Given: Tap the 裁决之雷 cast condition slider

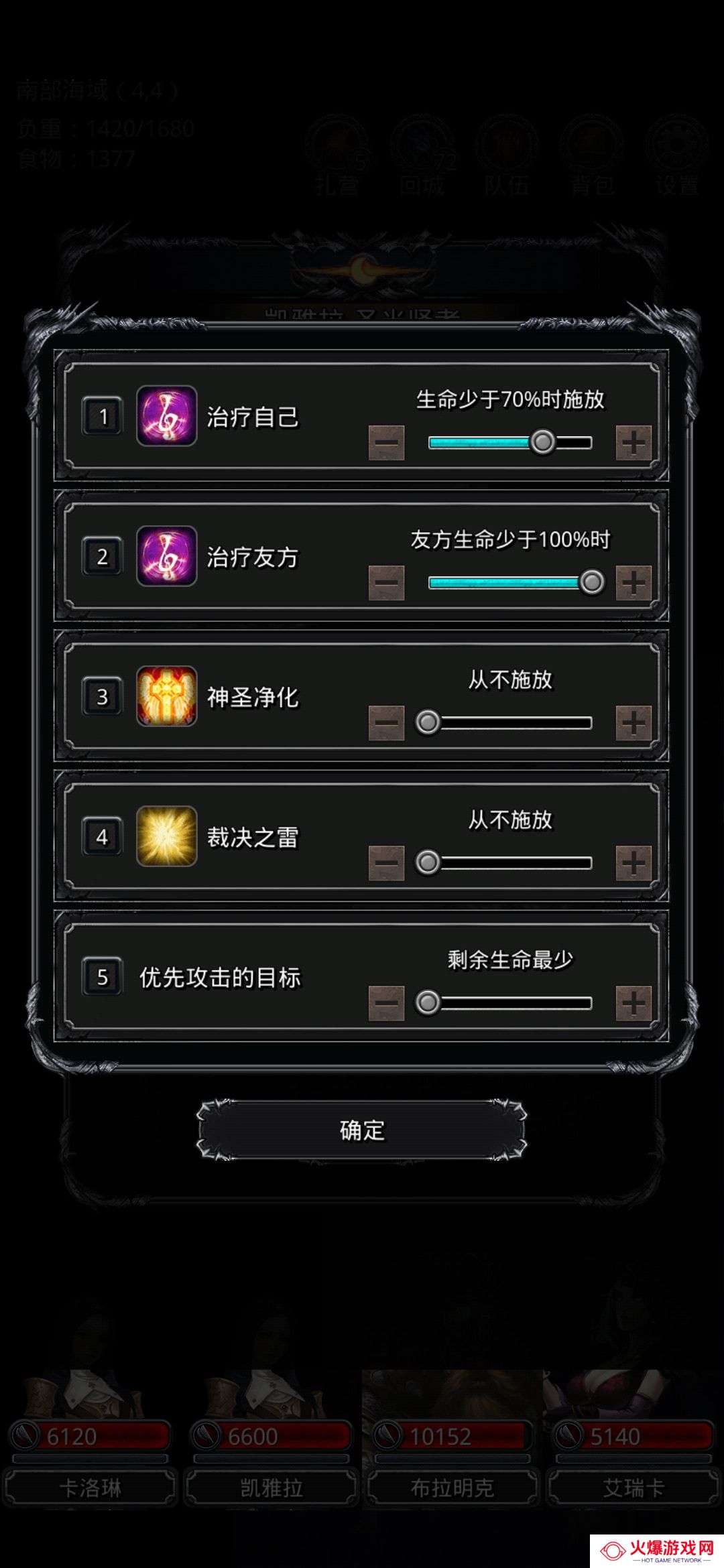Looking at the screenshot, I should 509,862.
